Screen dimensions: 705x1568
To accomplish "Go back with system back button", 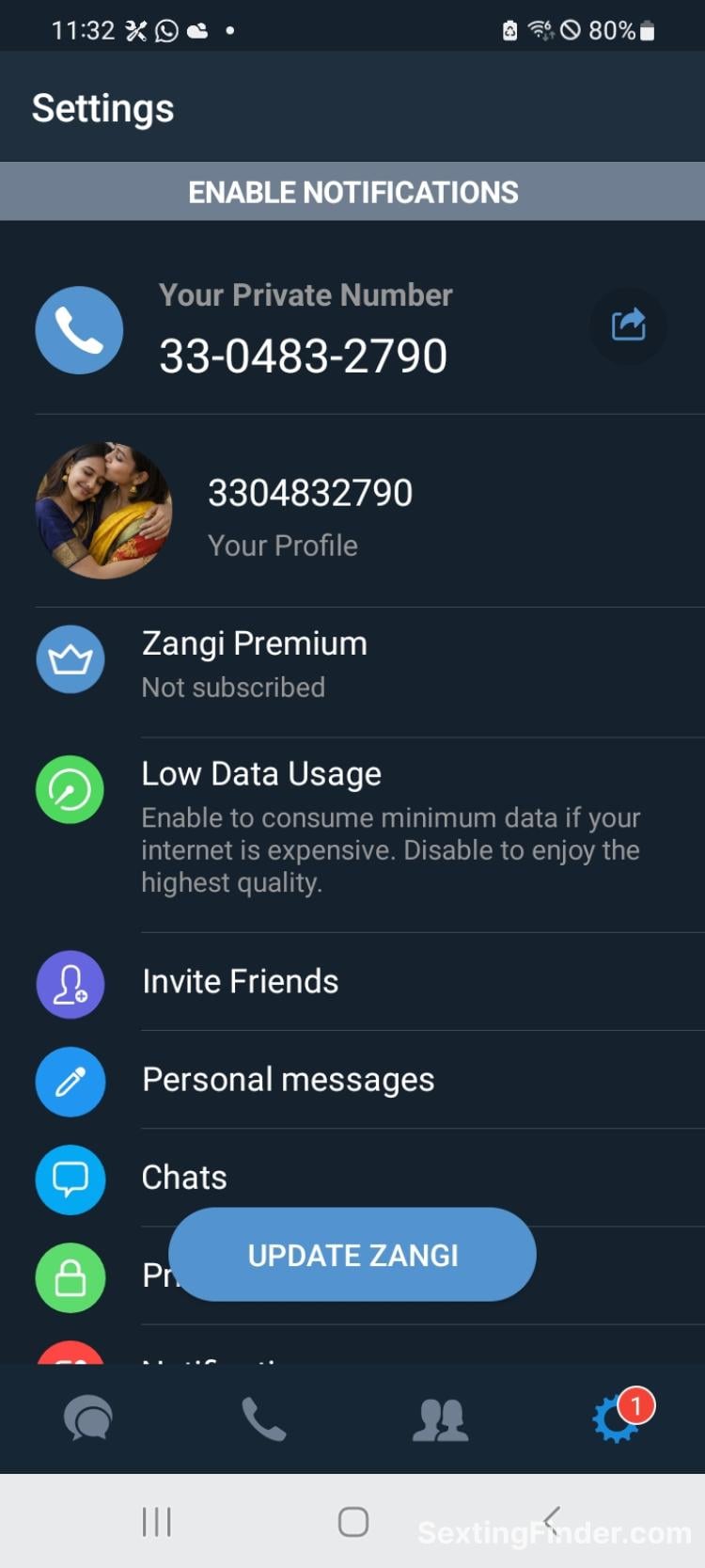I will click(x=552, y=1521).
